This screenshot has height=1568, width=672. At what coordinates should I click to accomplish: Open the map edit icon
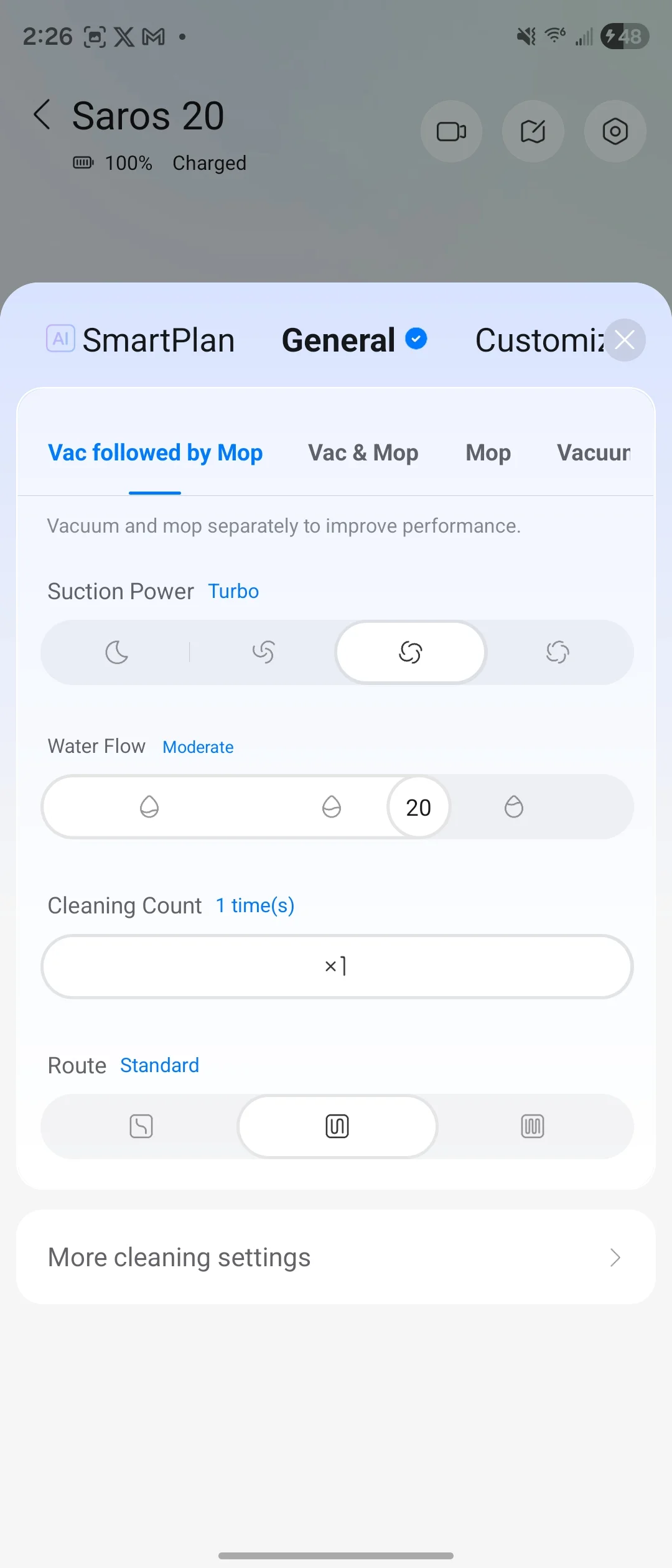click(x=533, y=131)
